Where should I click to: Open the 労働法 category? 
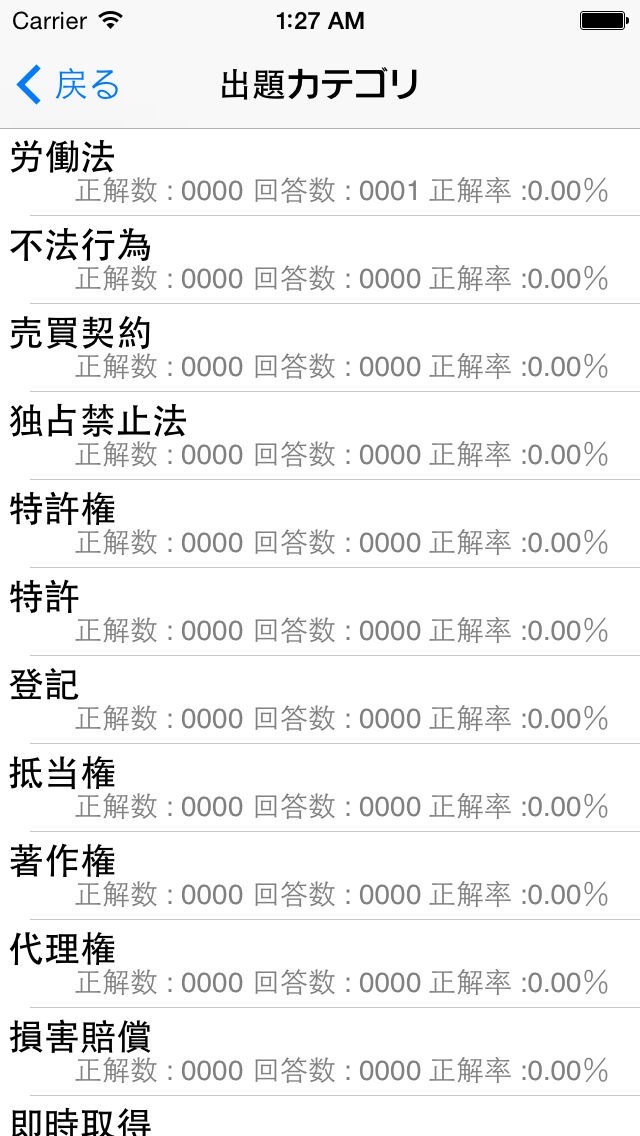pos(320,172)
